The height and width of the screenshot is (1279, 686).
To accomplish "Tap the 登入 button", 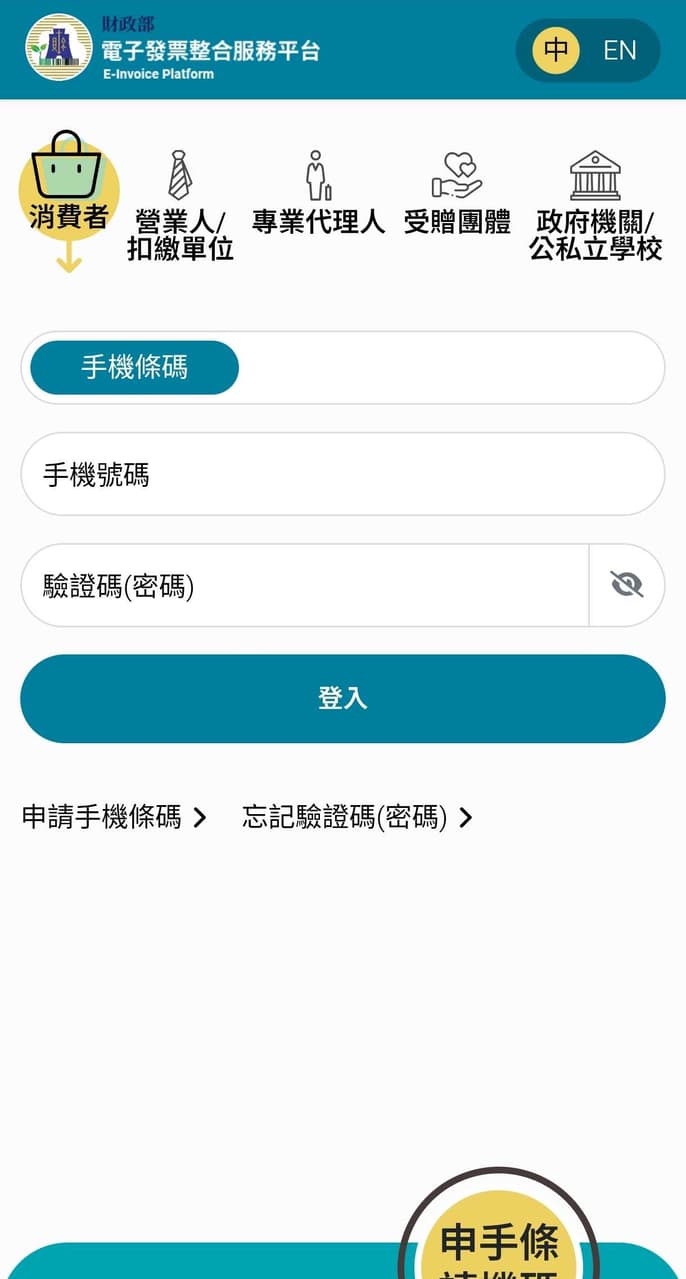I will click(342, 698).
